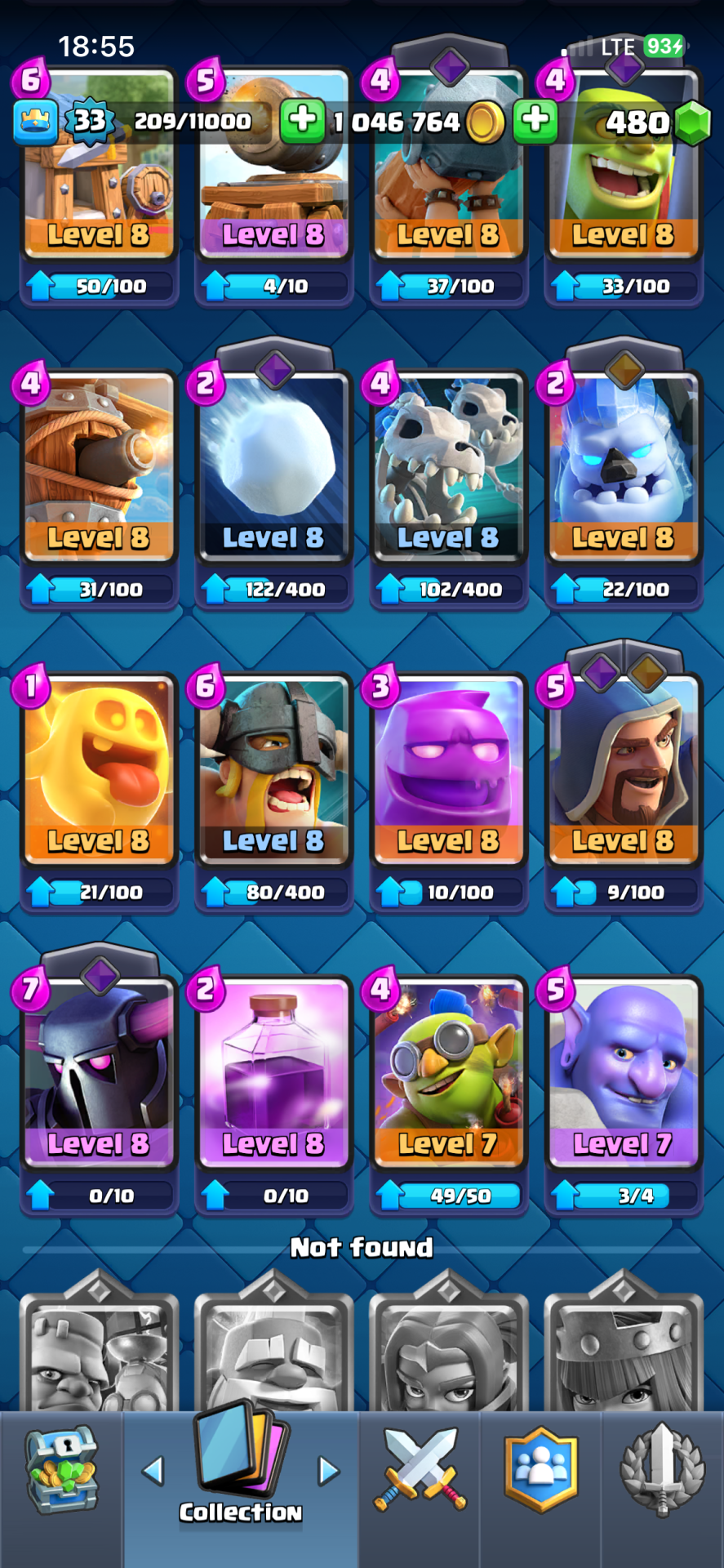
Task: Select the Goblin Demolisher card
Action: (x=448, y=1071)
